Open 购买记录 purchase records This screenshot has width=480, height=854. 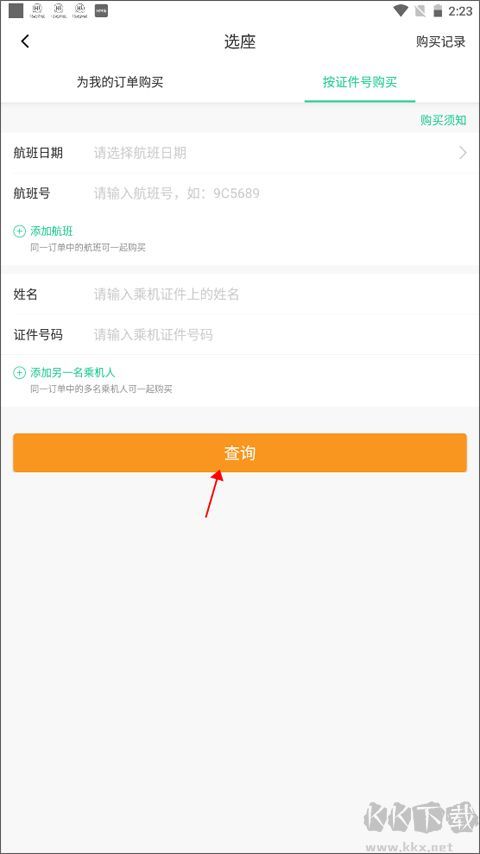[441, 42]
